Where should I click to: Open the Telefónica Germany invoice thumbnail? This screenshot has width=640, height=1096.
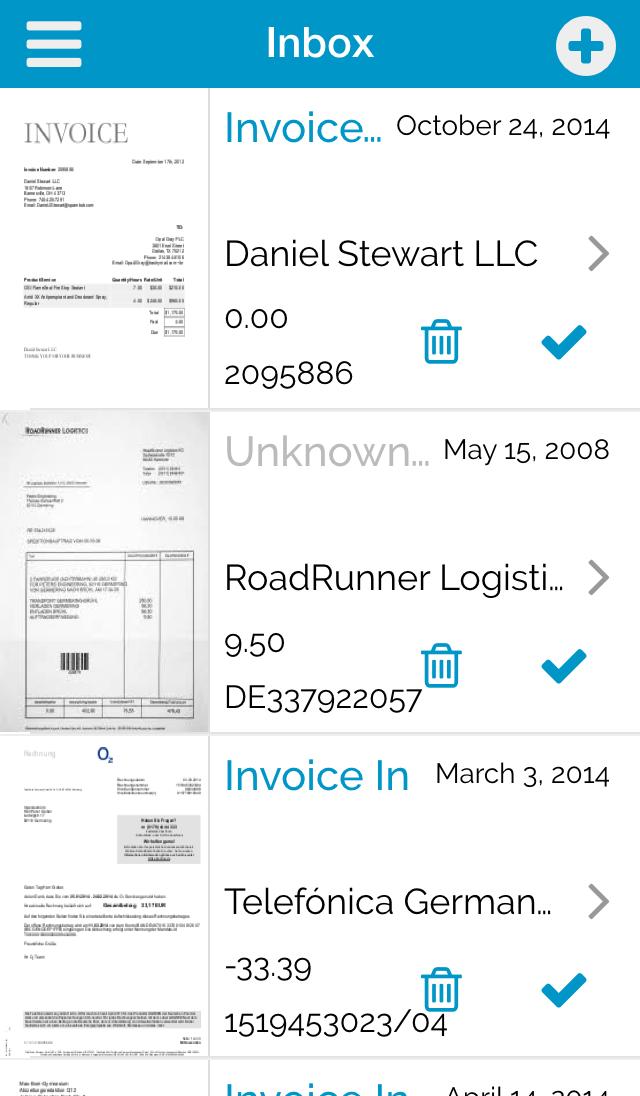click(104, 896)
